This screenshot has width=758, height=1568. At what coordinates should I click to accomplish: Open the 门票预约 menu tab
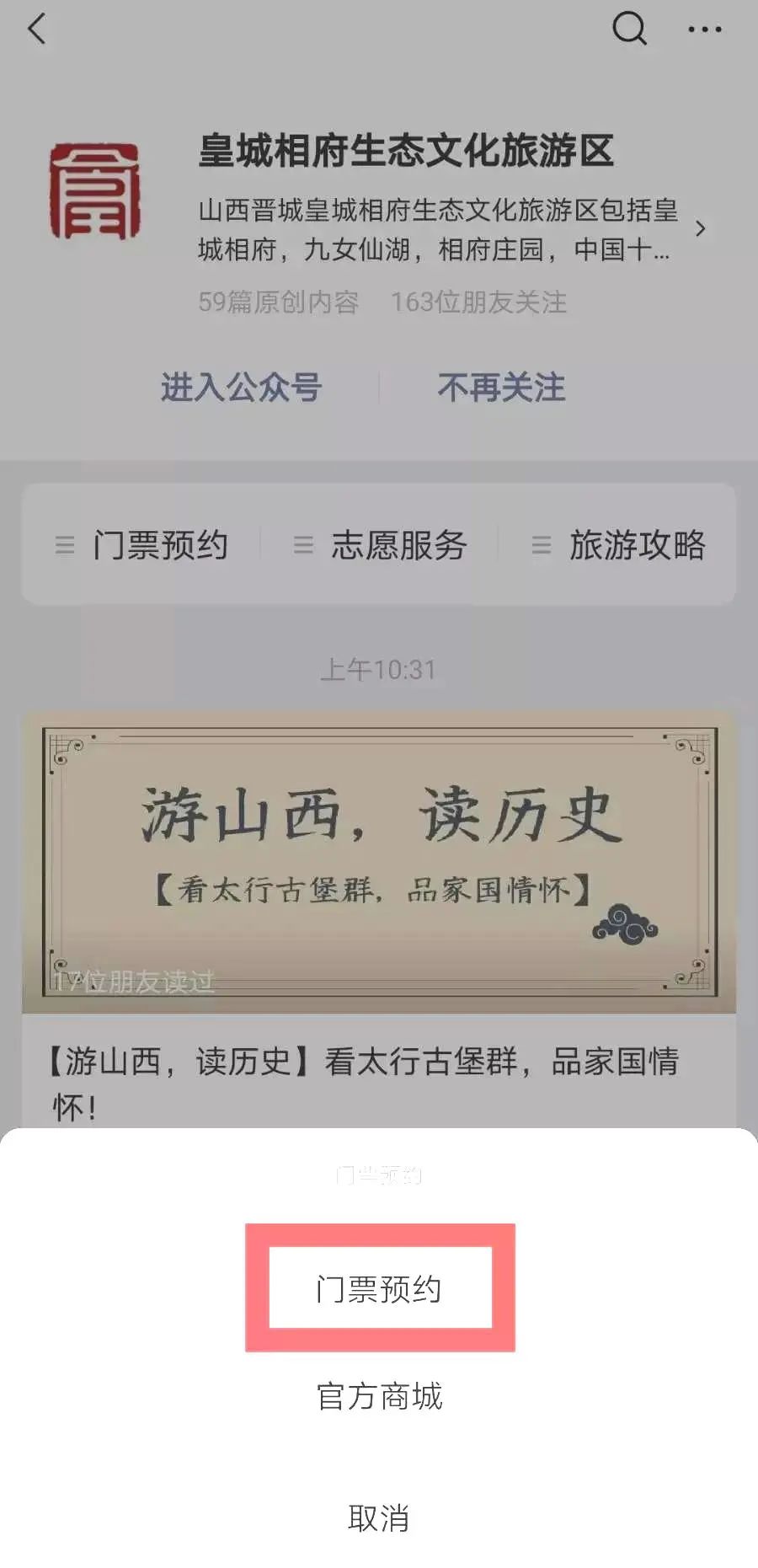tap(141, 544)
